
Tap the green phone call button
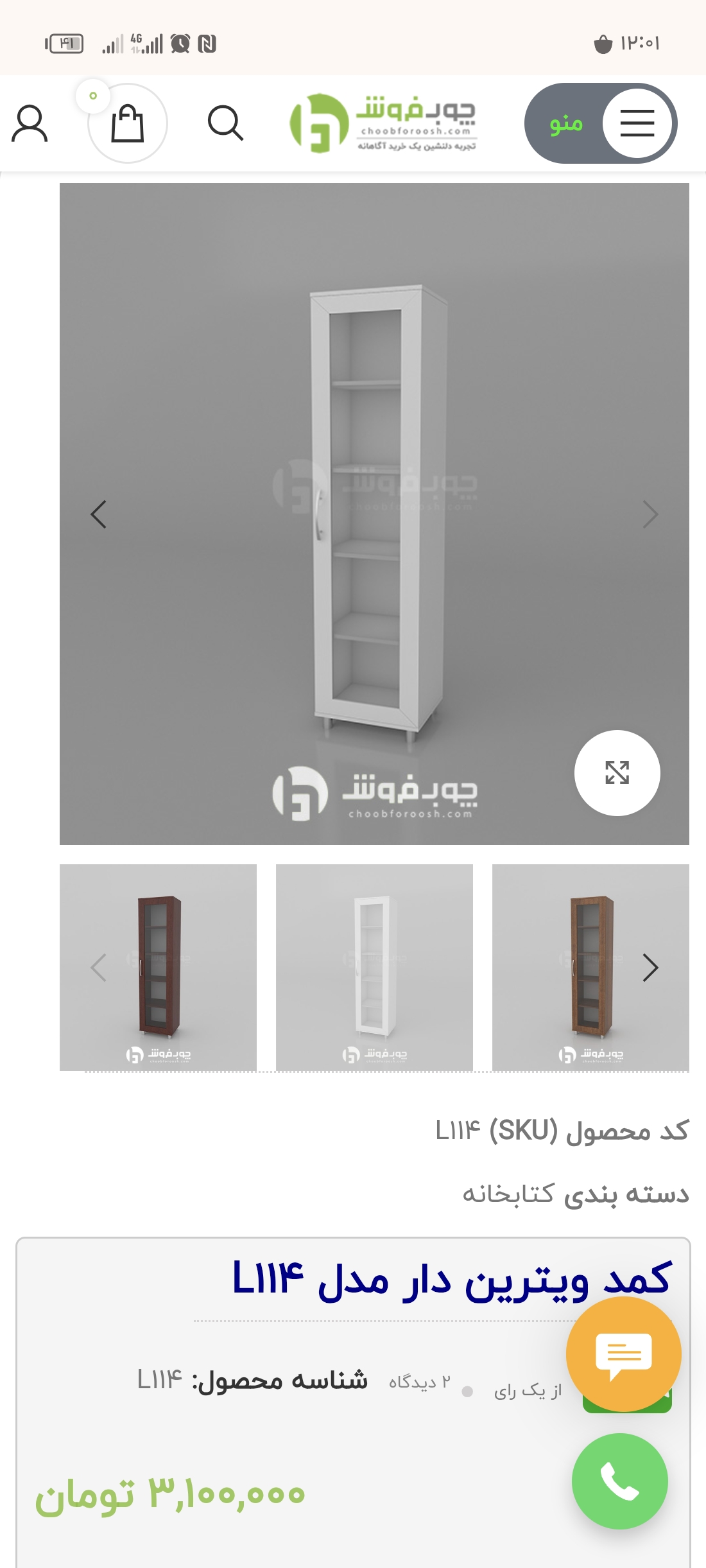click(x=619, y=1481)
